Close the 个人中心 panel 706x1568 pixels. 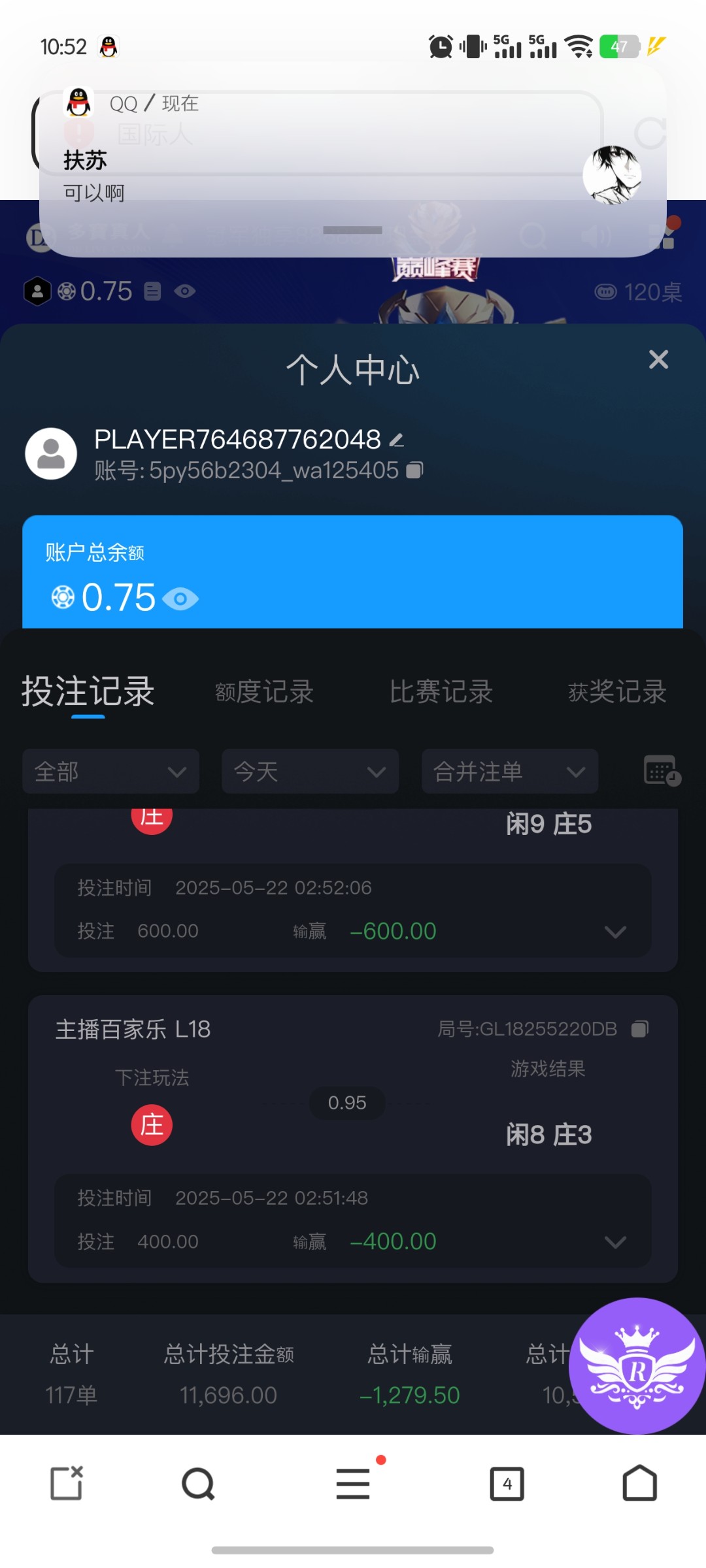658,359
